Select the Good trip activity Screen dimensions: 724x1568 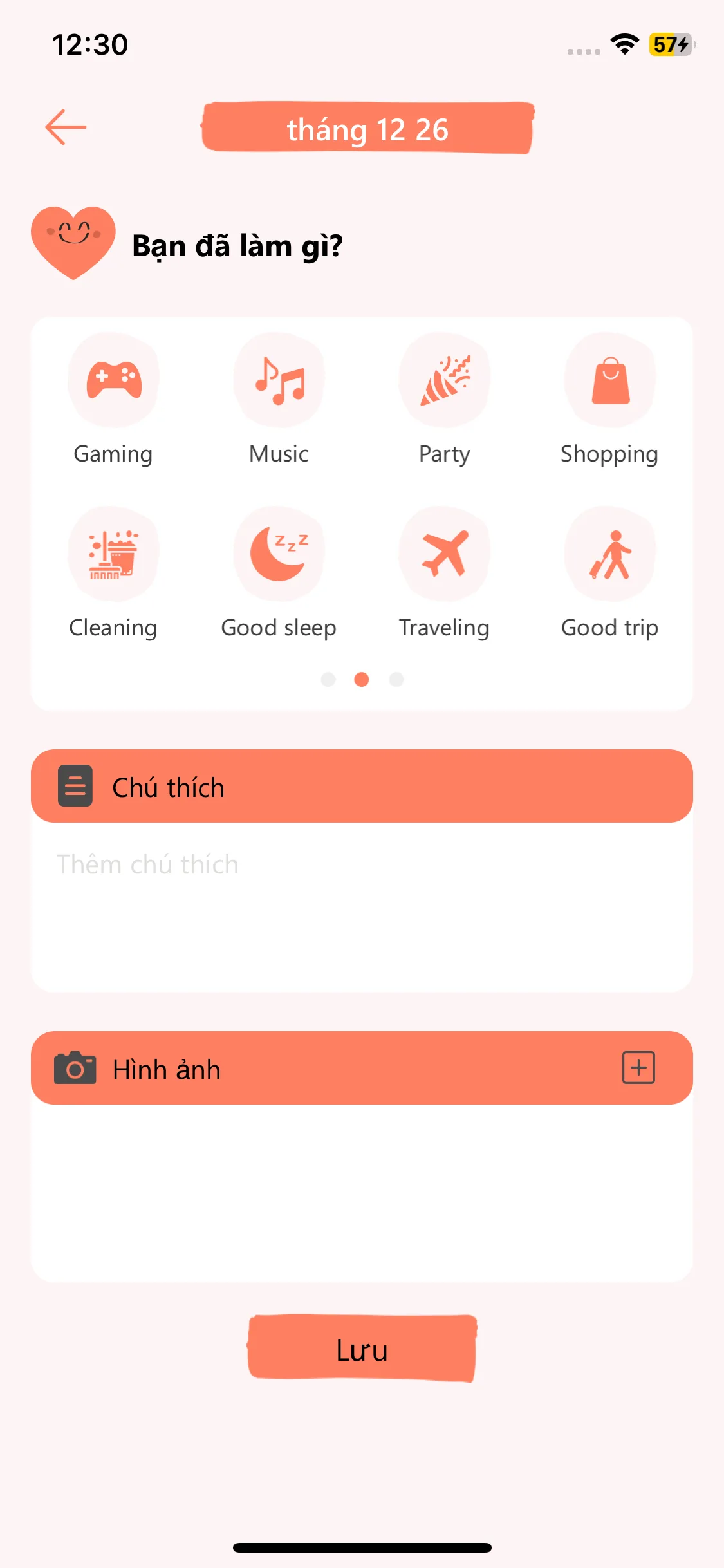coord(609,554)
